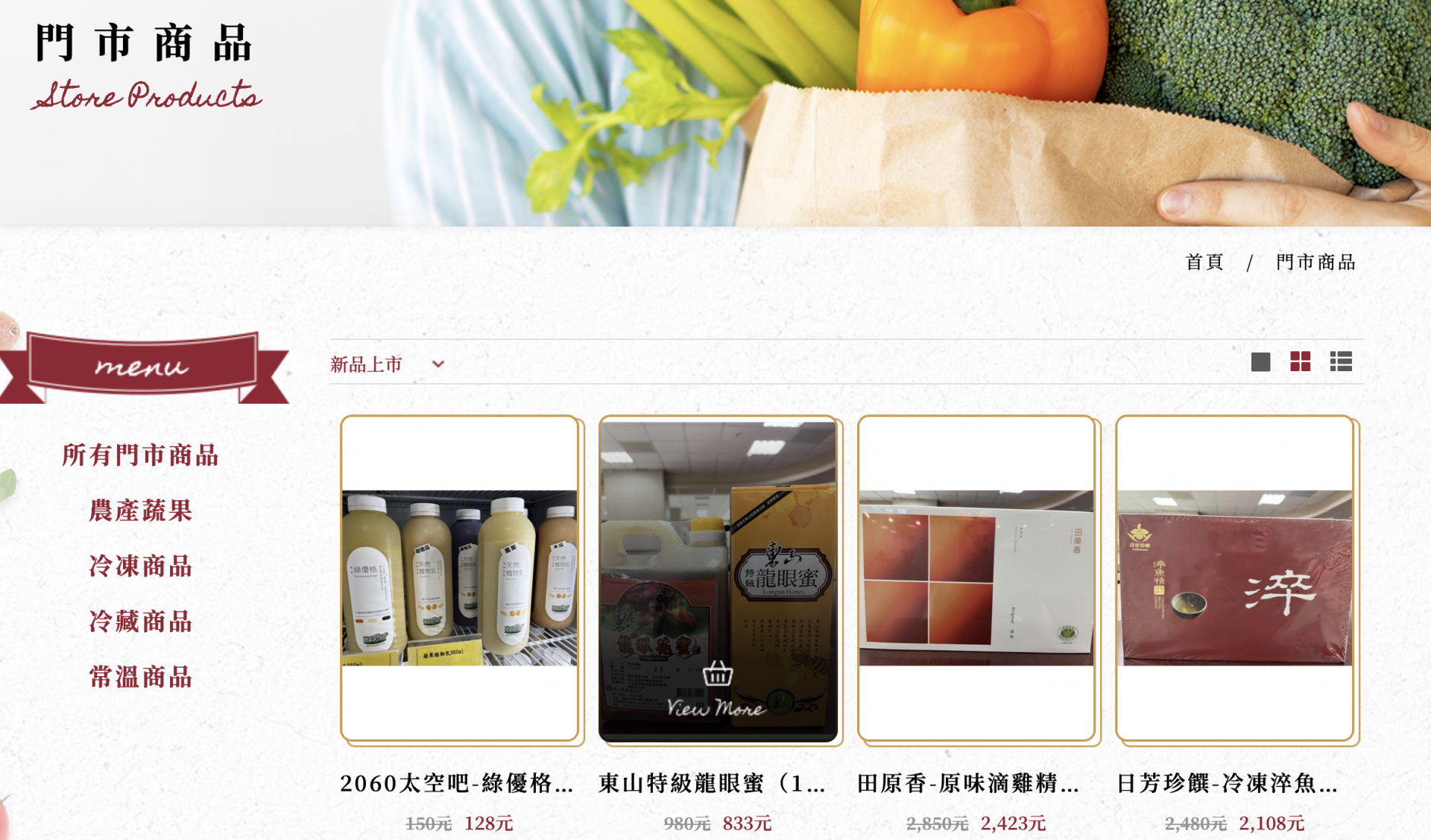The width and height of the screenshot is (1431, 840).
Task: Open 日芳珍饌-冷凍淬魚 product card
Action: point(1235,578)
